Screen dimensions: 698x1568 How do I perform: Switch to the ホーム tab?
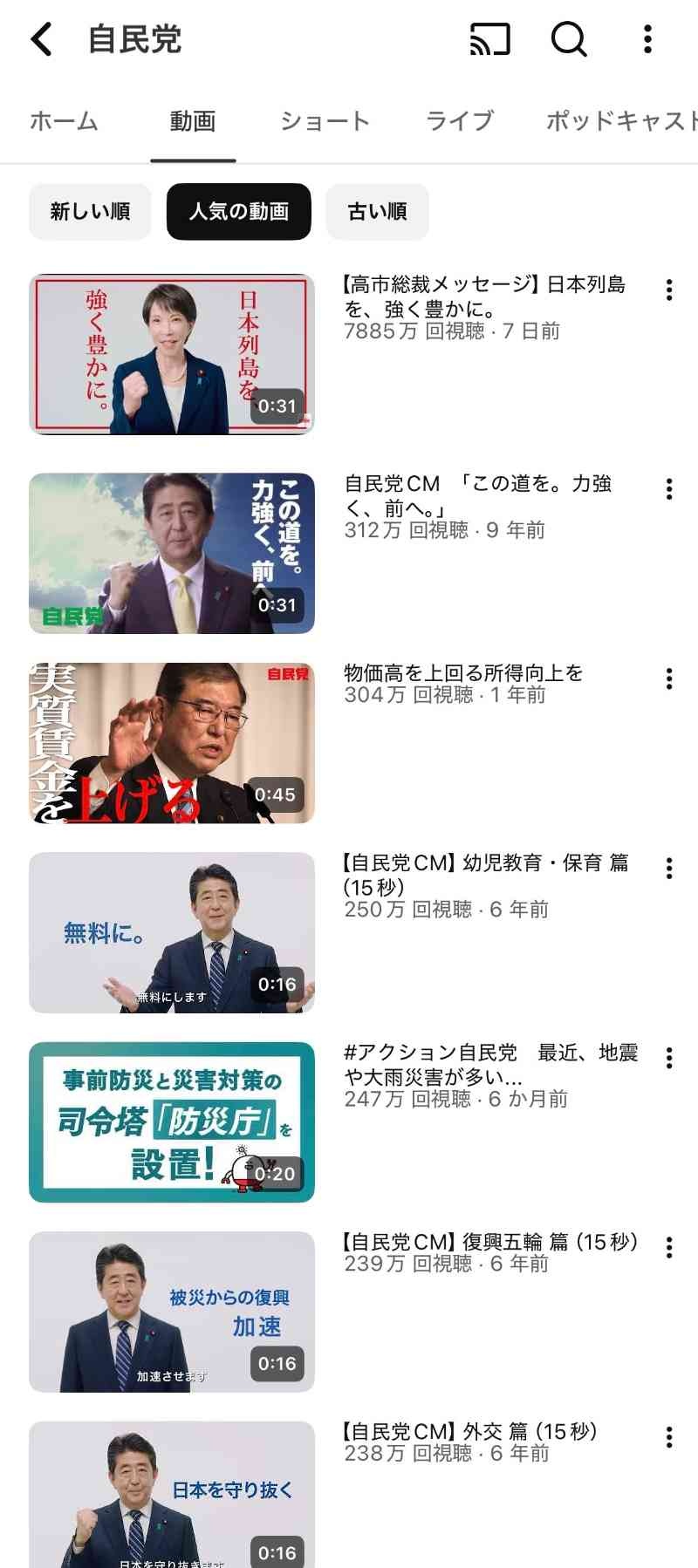pos(64,121)
